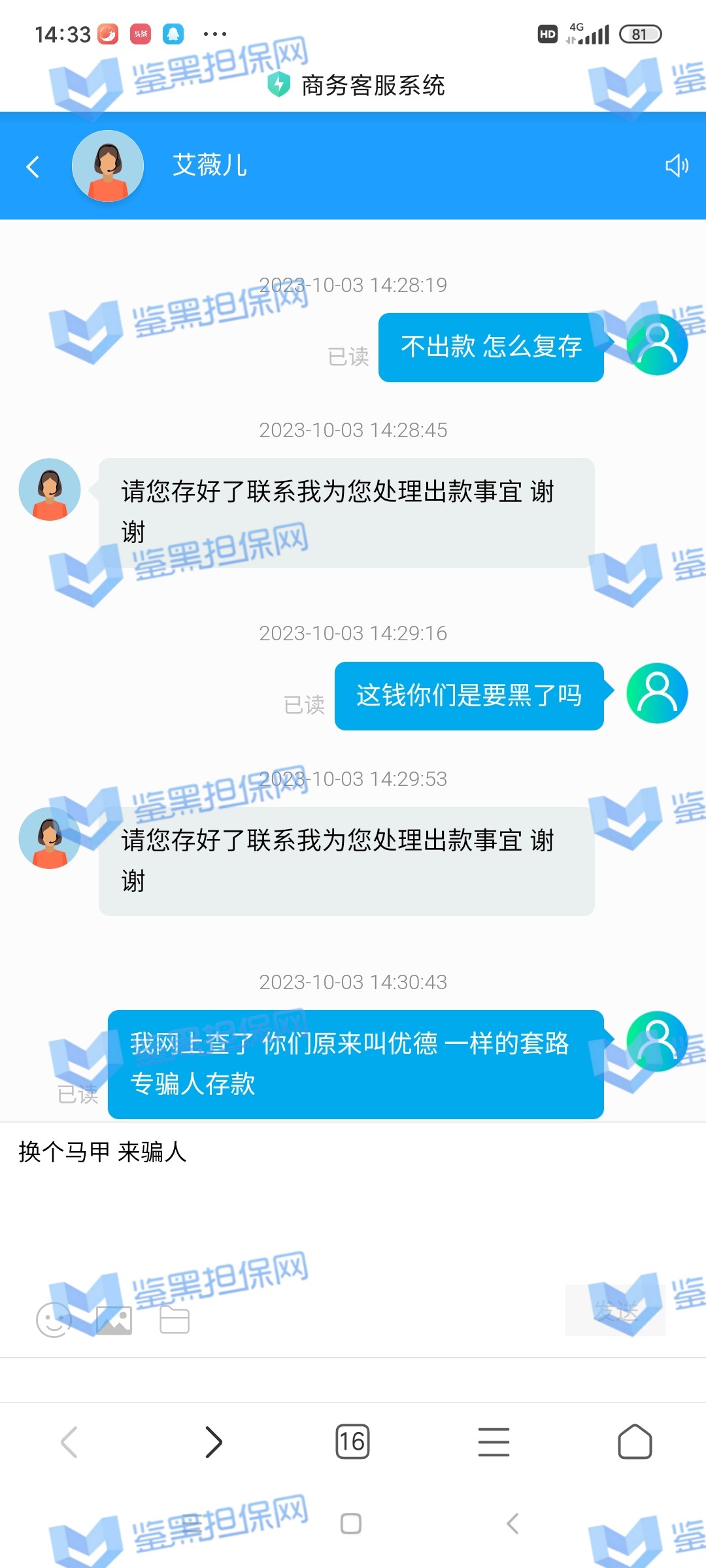Go back from the chat with 艾薇儿

33,167
